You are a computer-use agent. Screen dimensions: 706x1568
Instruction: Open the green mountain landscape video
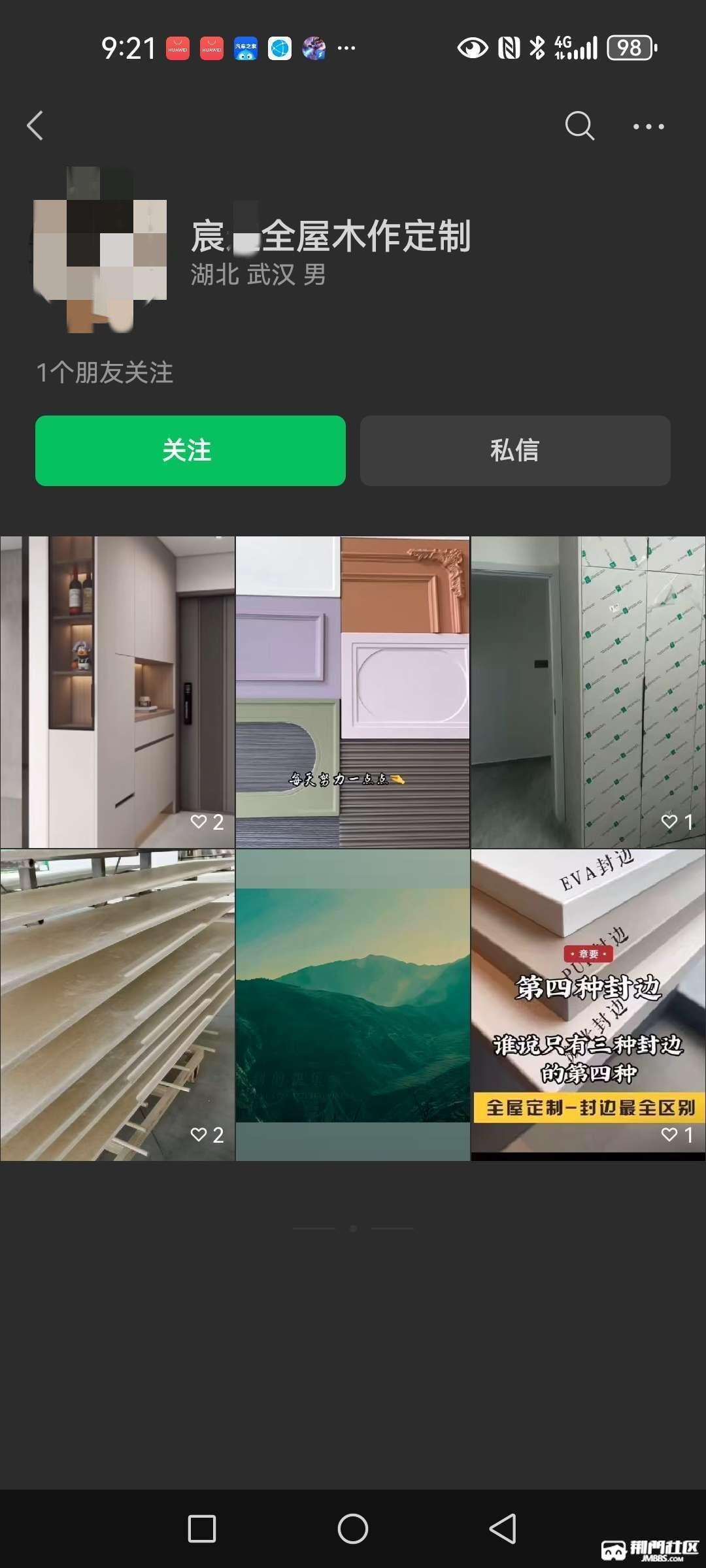coord(353,1005)
